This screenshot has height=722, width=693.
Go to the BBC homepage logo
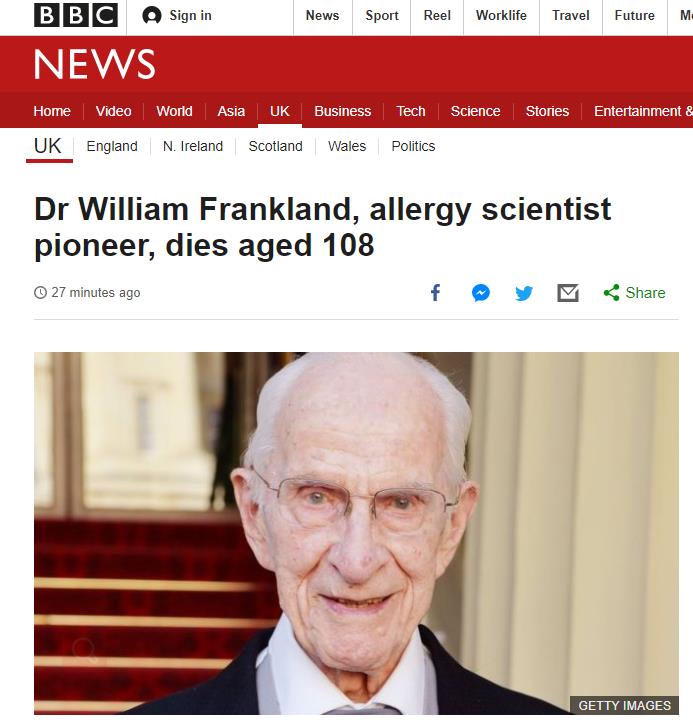75,16
